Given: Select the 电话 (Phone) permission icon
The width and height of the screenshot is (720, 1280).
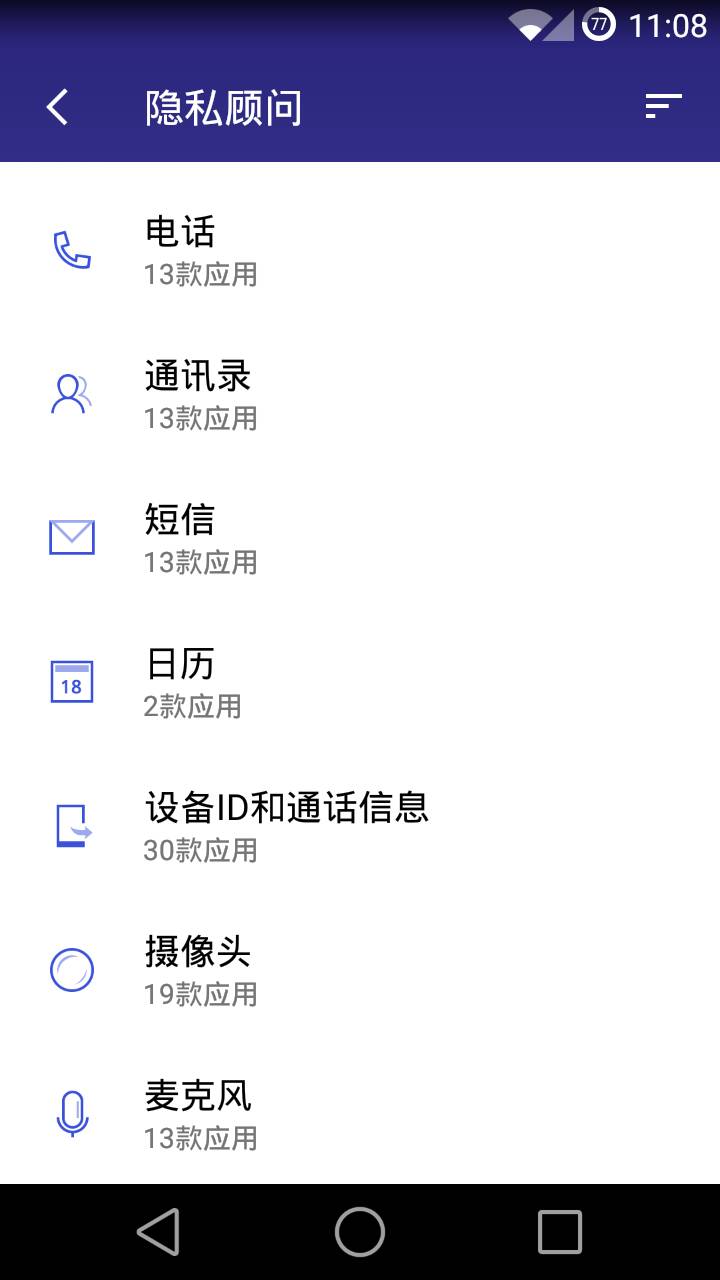Looking at the screenshot, I should (x=70, y=250).
